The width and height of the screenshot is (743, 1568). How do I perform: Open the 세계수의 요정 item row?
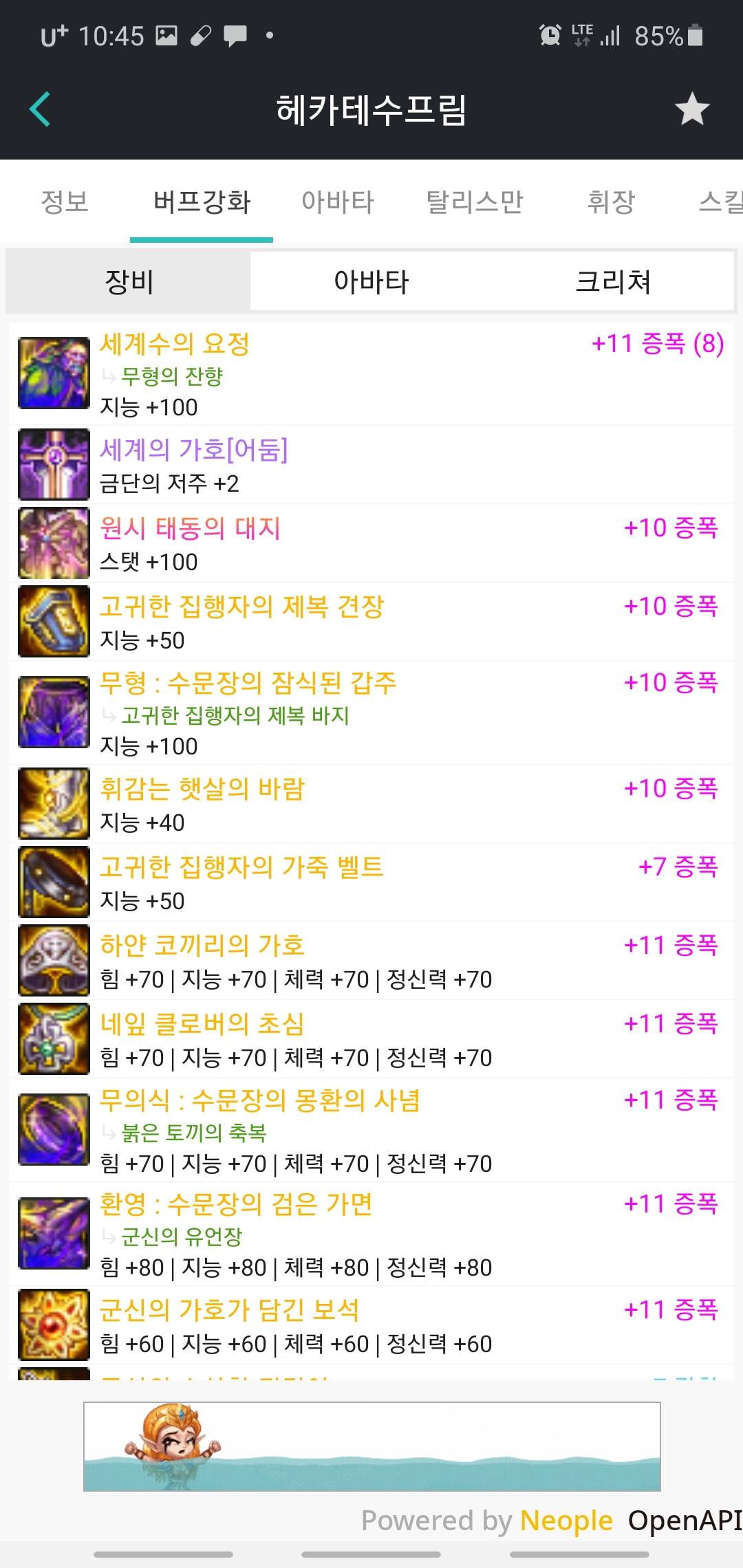tap(371, 374)
